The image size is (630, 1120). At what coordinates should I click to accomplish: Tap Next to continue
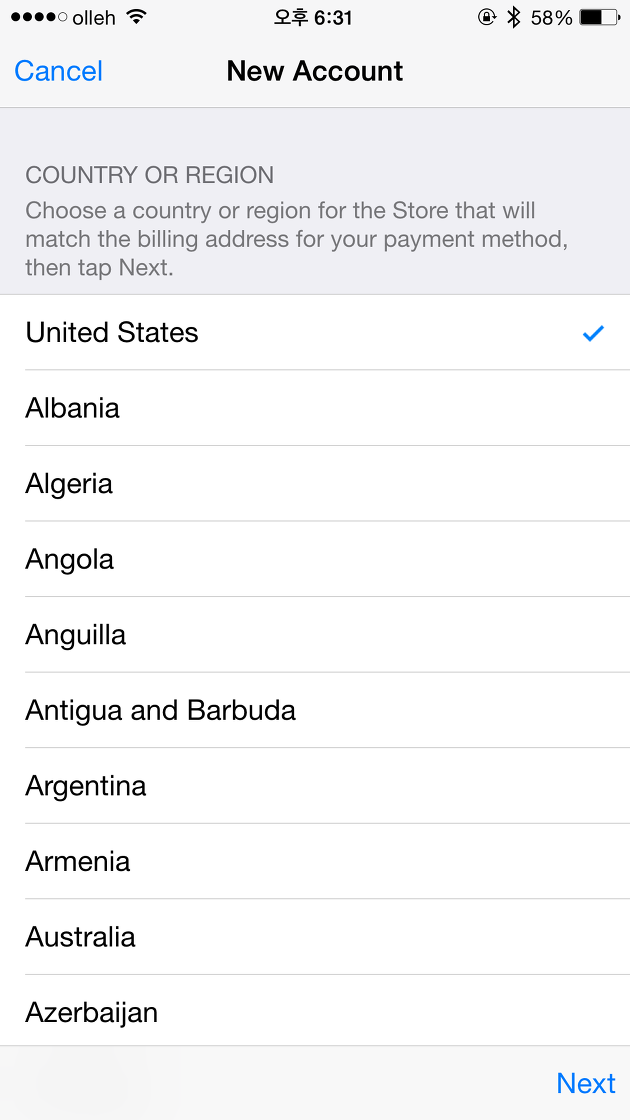click(586, 1083)
